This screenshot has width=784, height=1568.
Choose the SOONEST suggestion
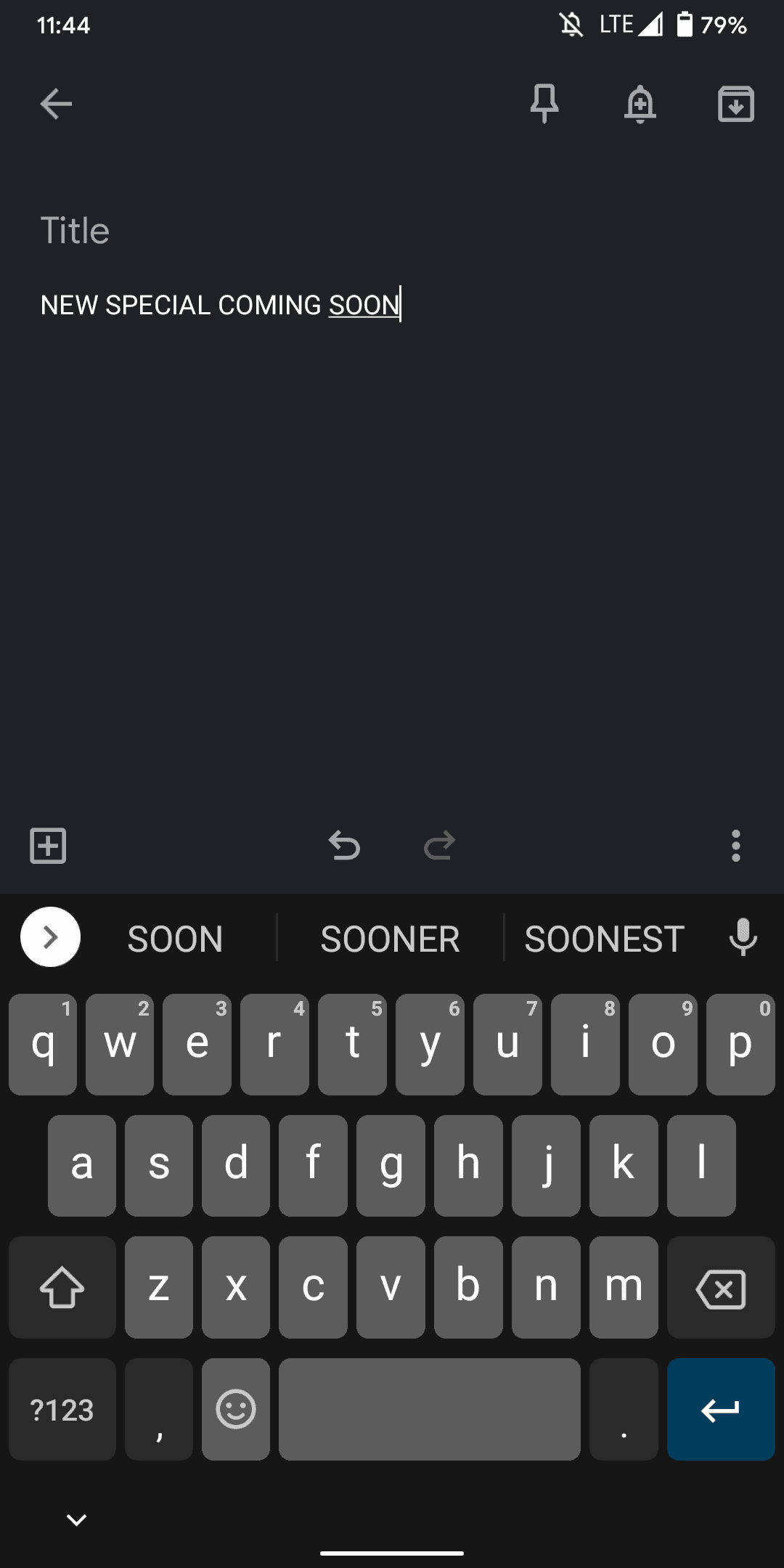605,939
